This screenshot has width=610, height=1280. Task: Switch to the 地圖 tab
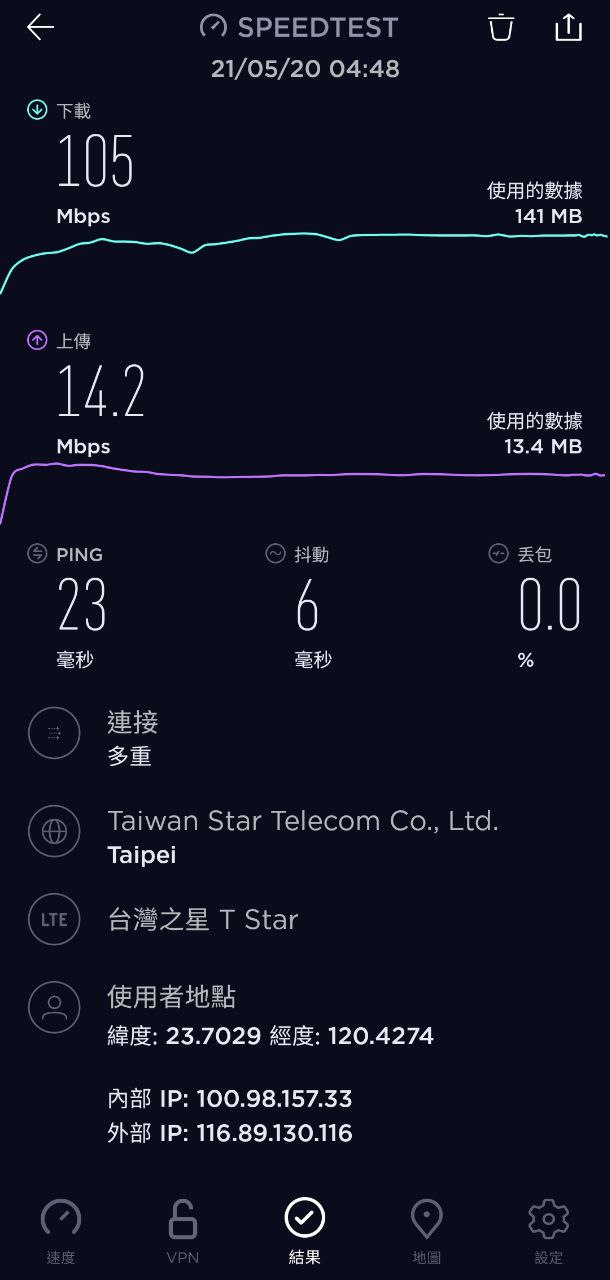pyautogui.click(x=426, y=1231)
